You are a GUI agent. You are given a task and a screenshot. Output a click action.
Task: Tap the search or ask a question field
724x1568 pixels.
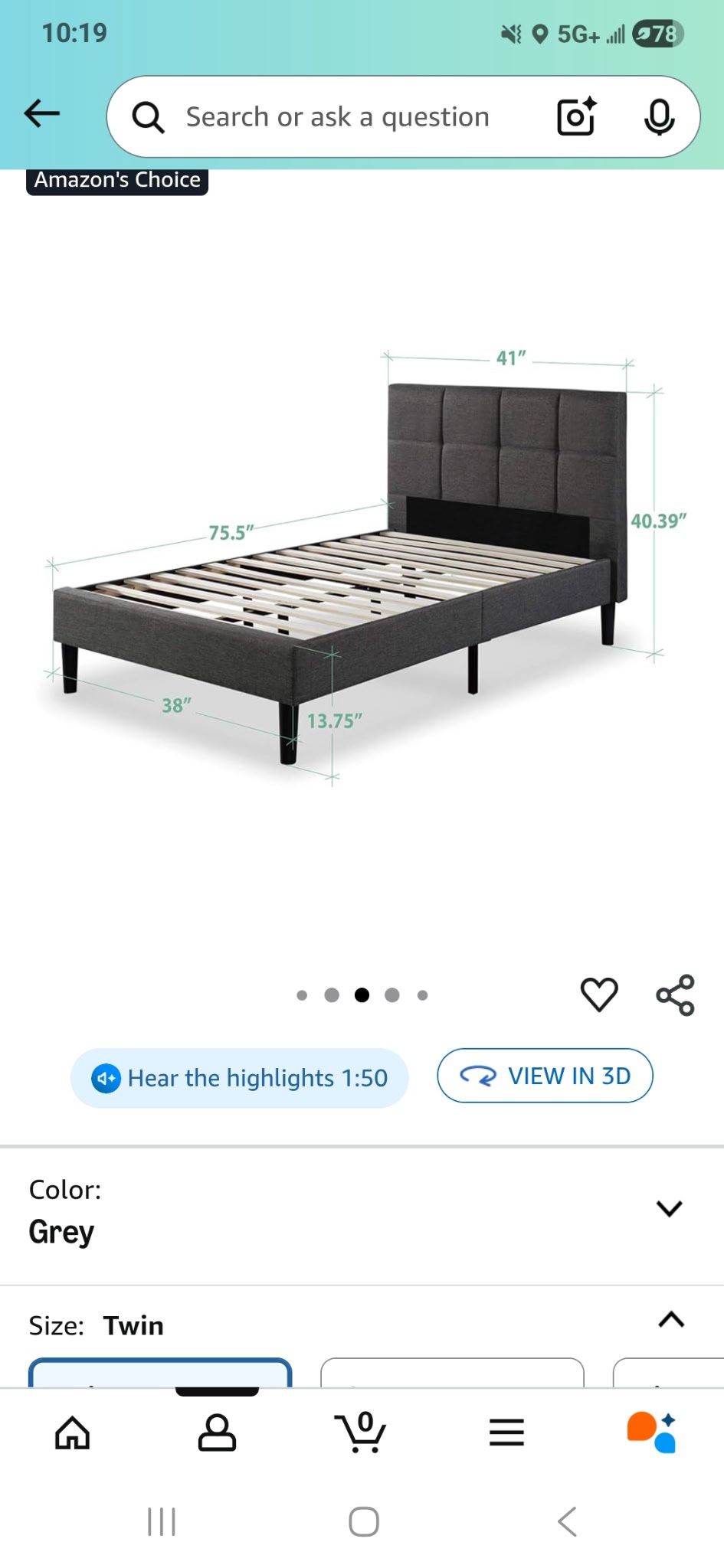point(337,117)
